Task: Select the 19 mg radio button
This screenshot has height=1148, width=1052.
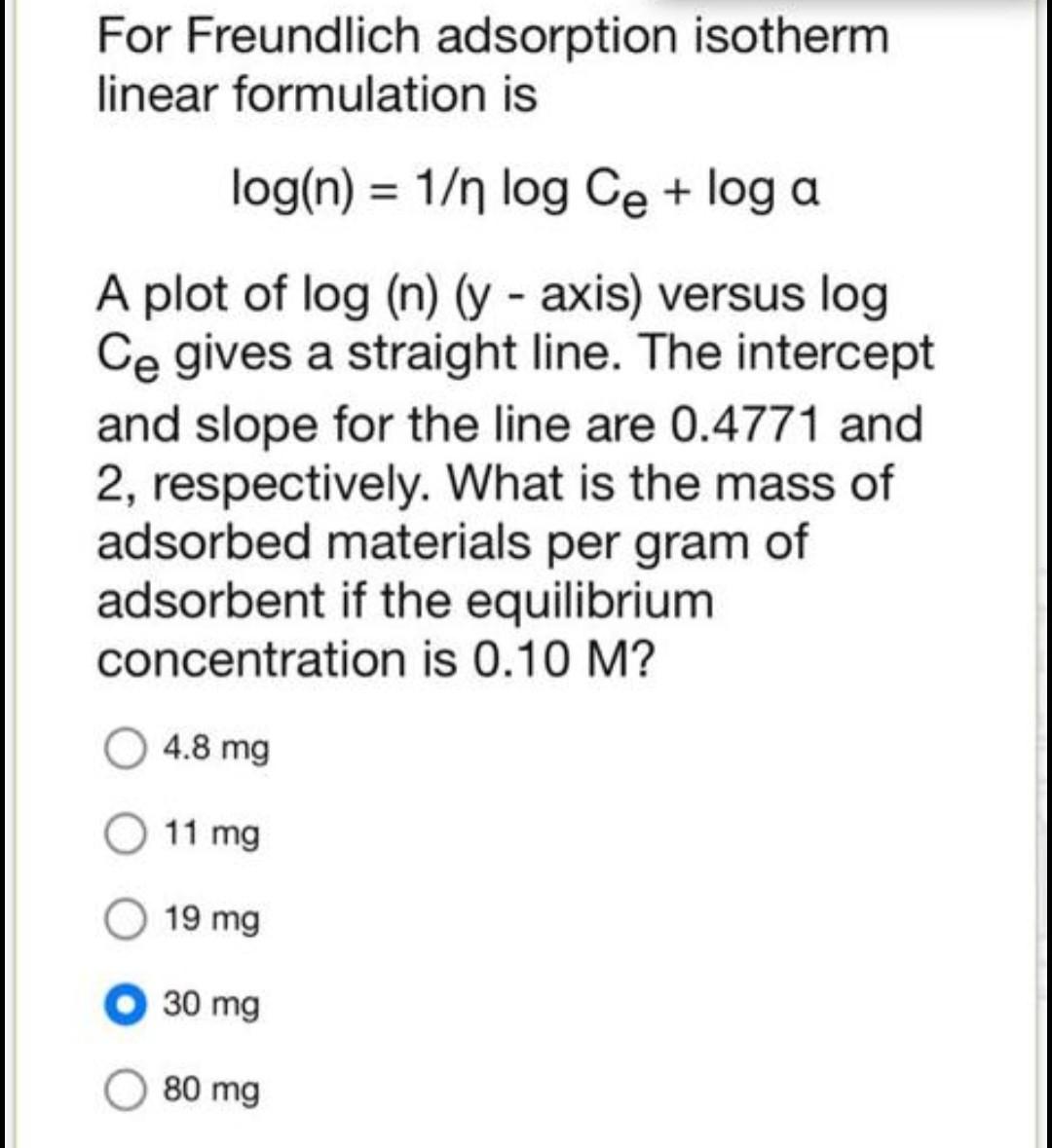Action: pos(125,919)
